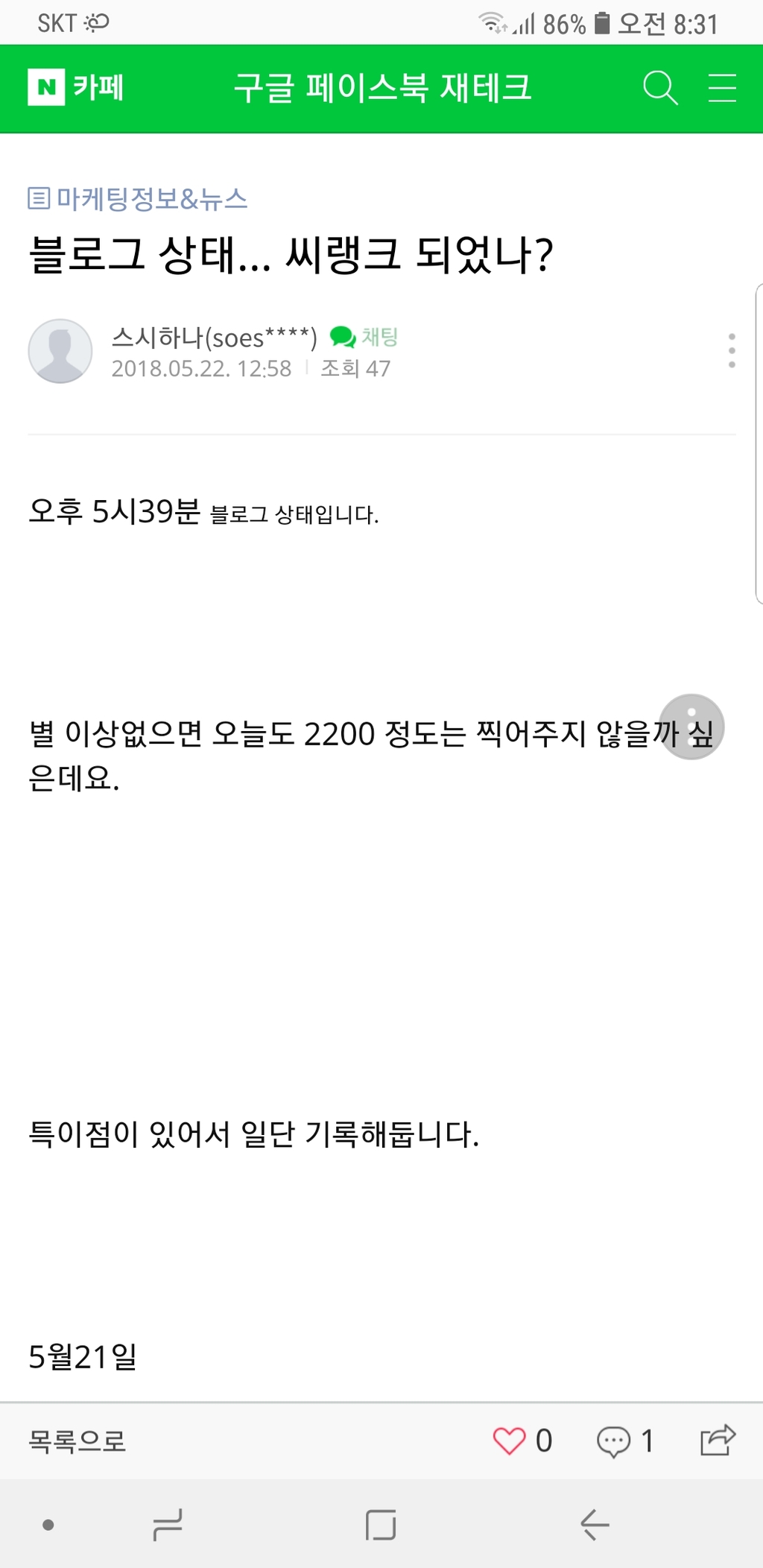This screenshot has height=1568, width=763.
Task: Share this post
Action: [x=718, y=1440]
